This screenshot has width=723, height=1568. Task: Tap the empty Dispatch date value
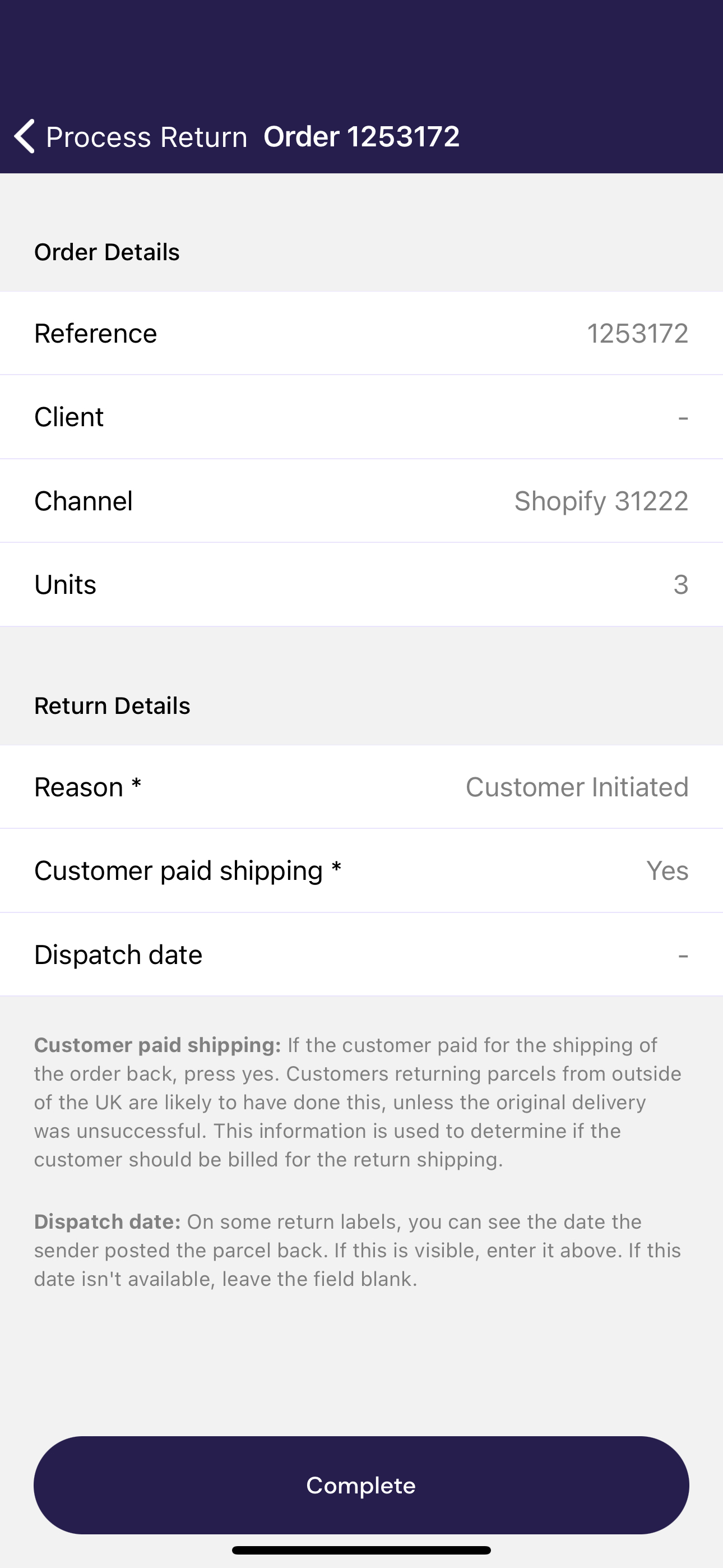682,954
